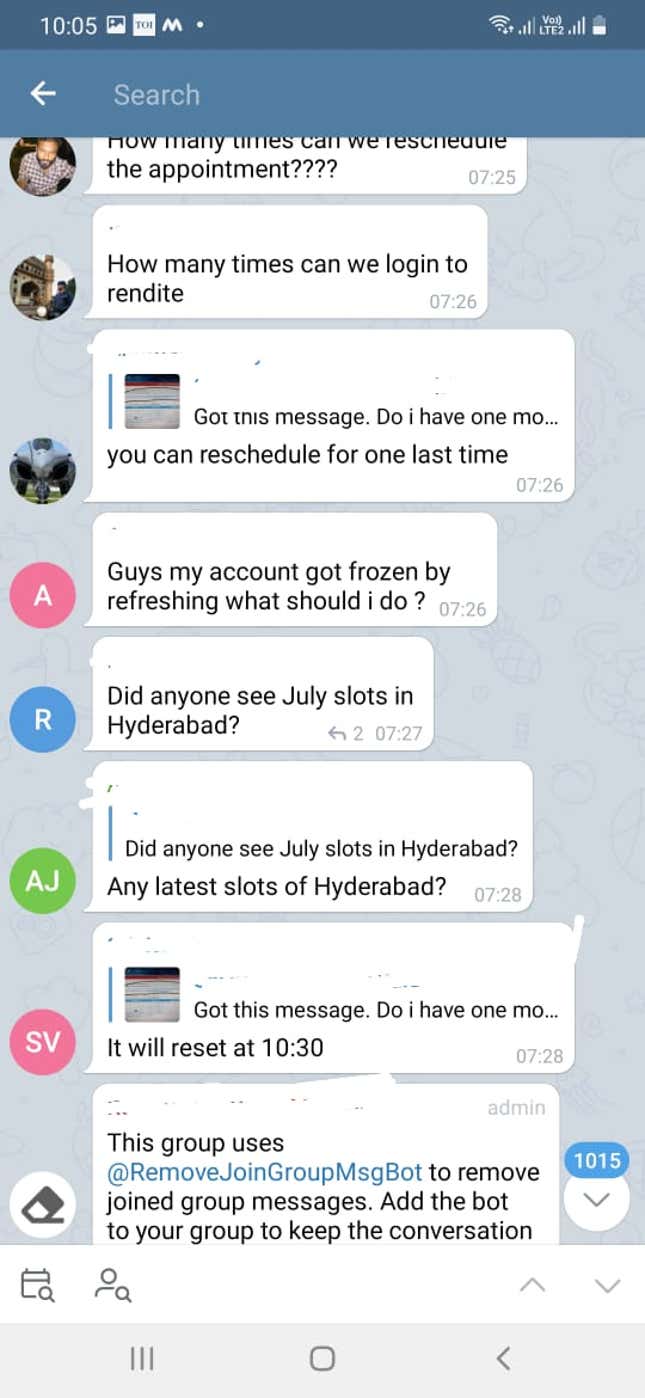The image size is (645, 1398).
Task: Open the @RemoveJoinGroupMsgBot link
Action: click(x=265, y=1172)
